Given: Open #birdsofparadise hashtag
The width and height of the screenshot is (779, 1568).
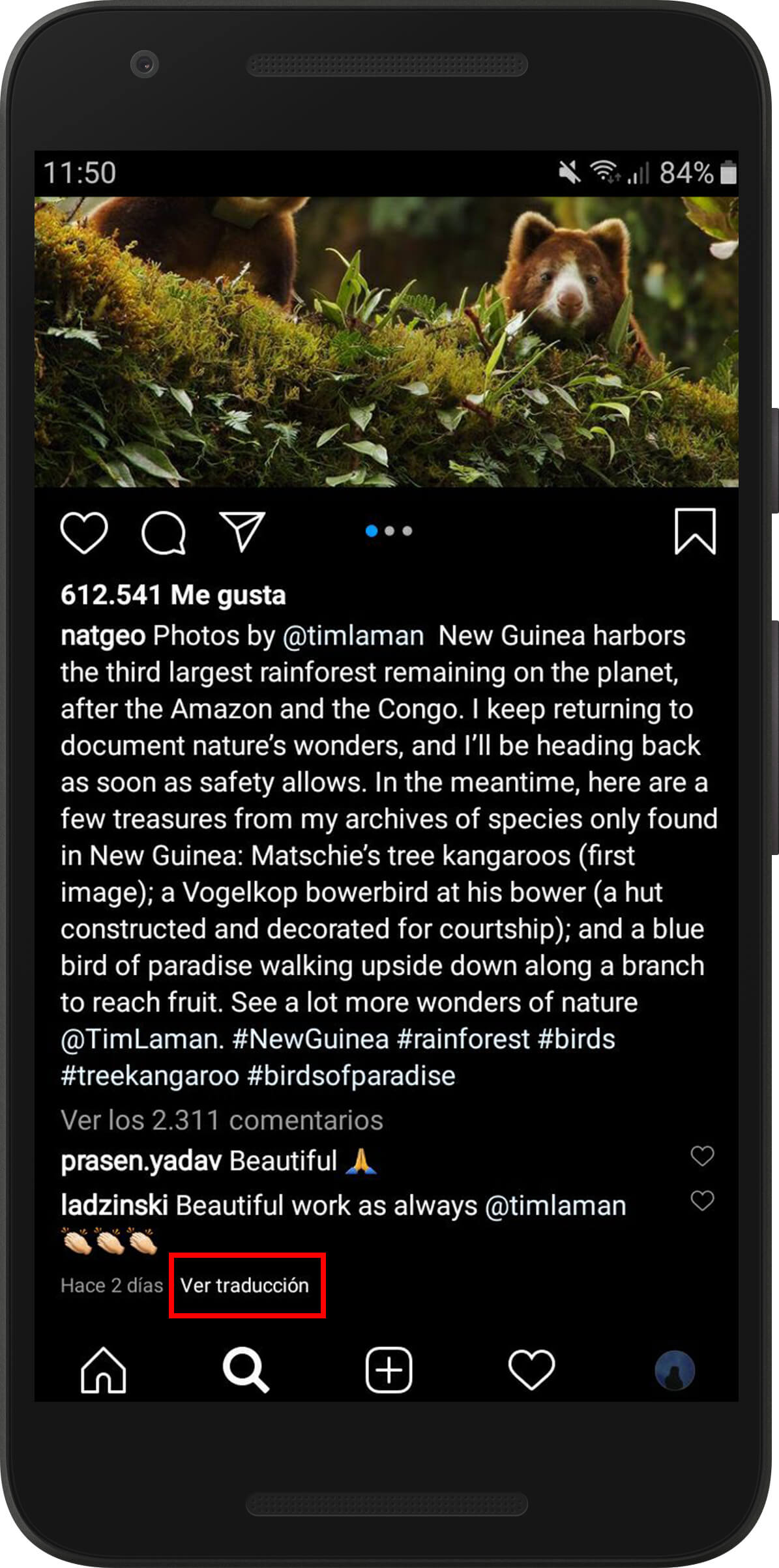Looking at the screenshot, I should 351,1075.
